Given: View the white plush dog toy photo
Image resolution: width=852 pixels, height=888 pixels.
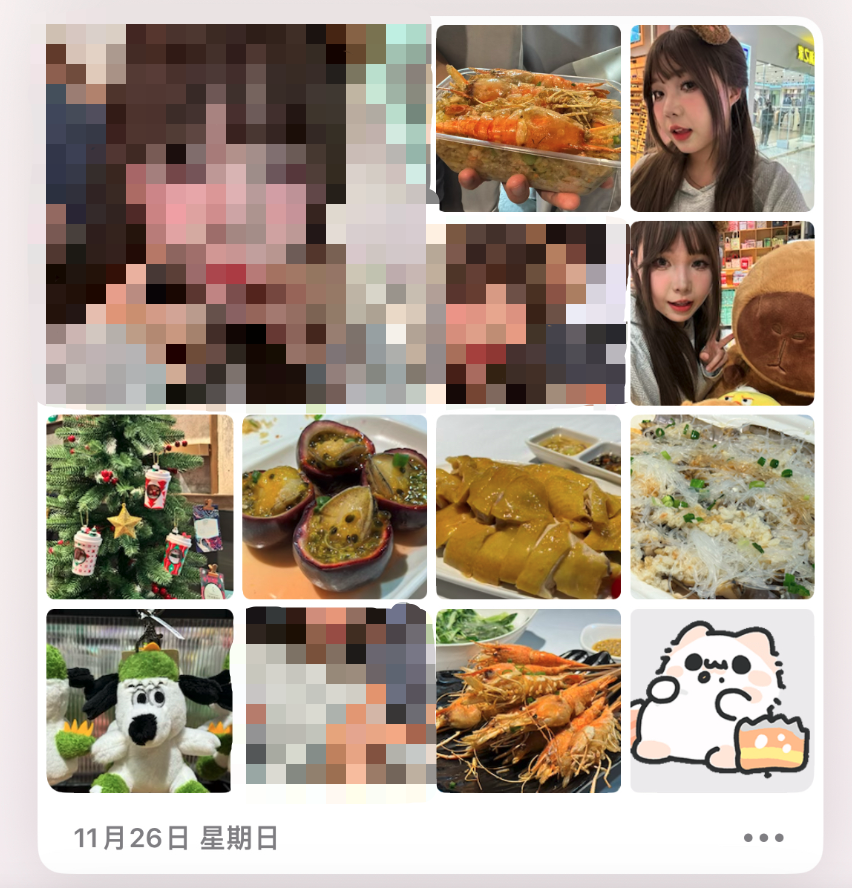Looking at the screenshot, I should pos(139,701).
